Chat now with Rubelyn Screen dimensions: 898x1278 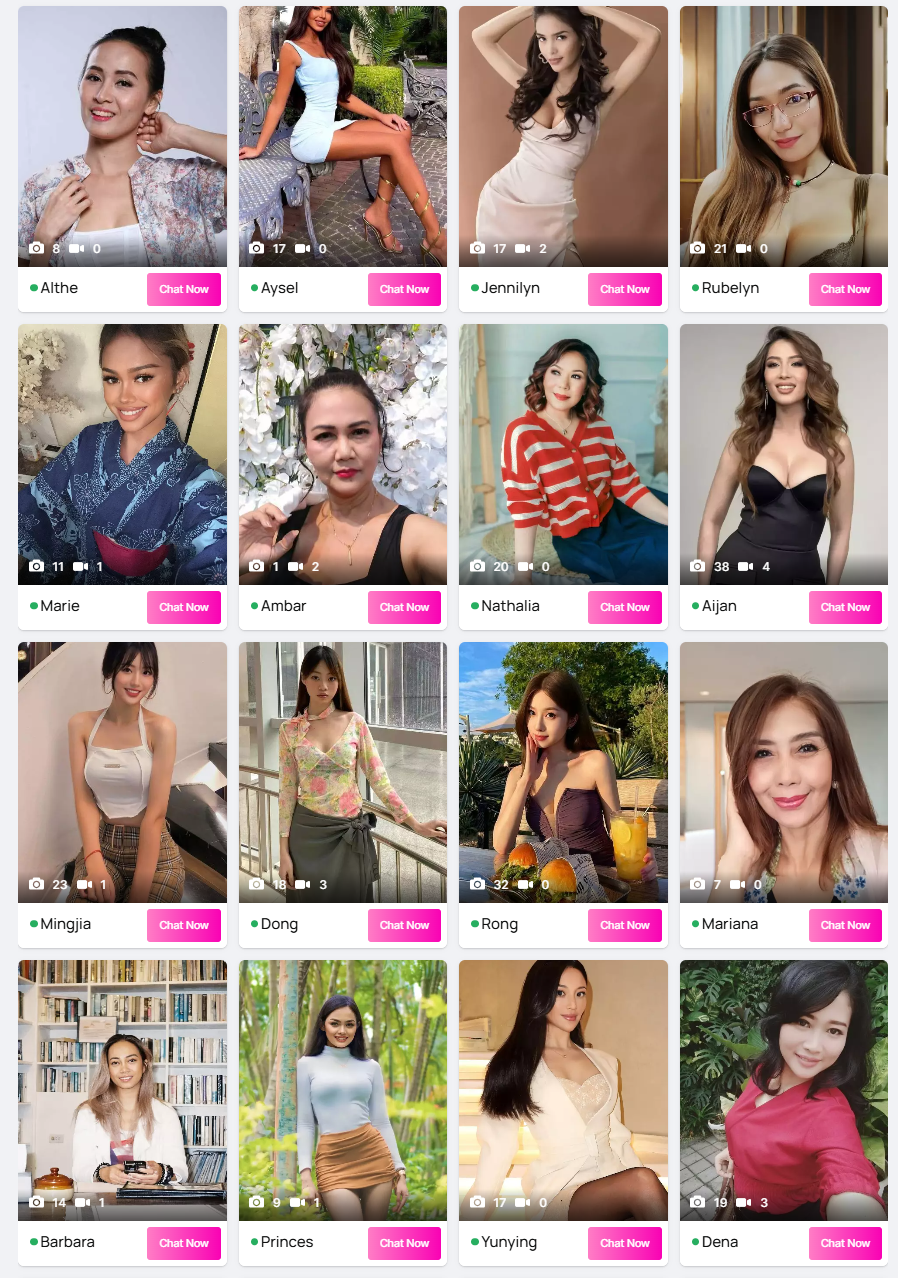[x=845, y=289]
